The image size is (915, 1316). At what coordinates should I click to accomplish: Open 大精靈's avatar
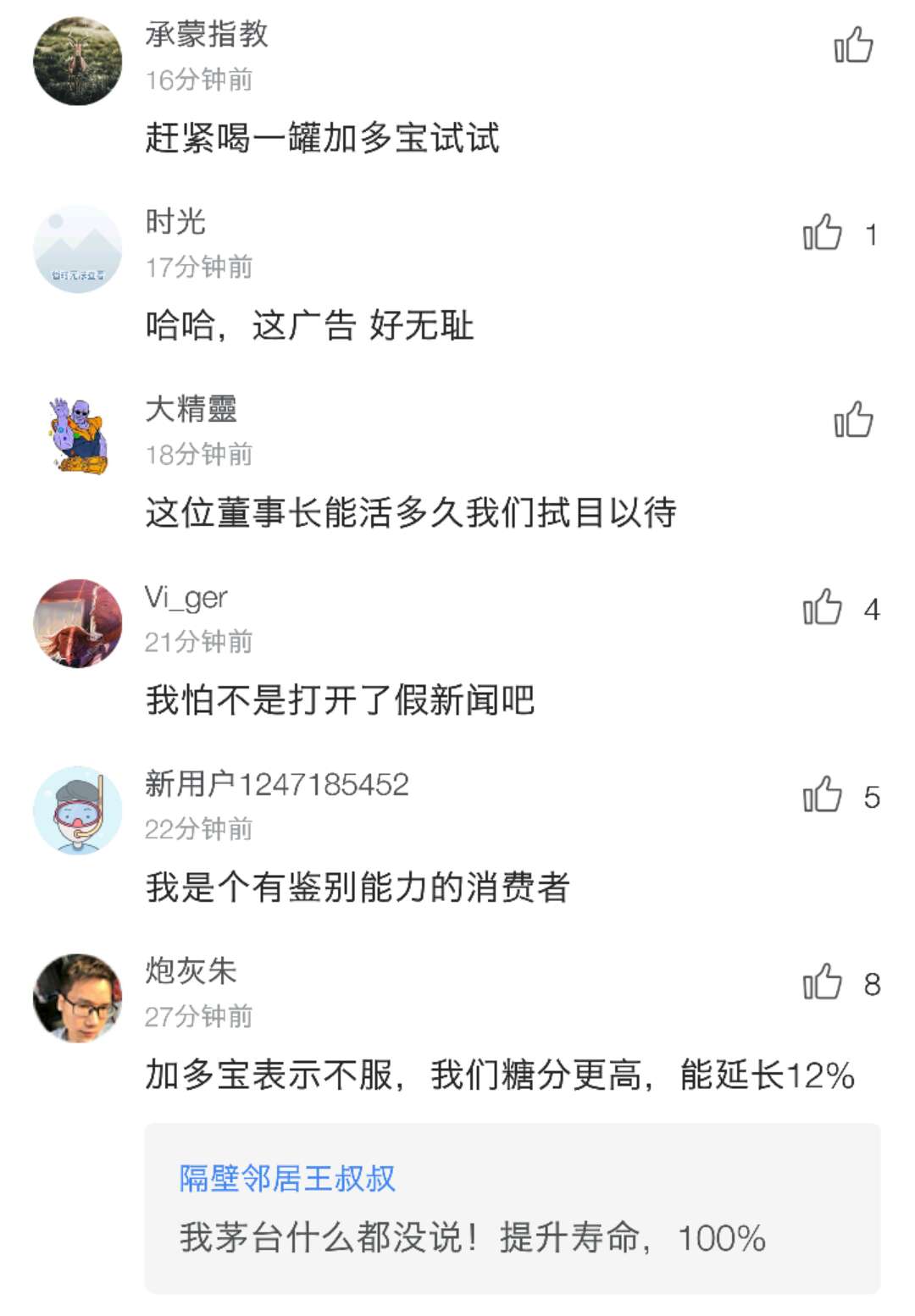pyautogui.click(x=77, y=436)
